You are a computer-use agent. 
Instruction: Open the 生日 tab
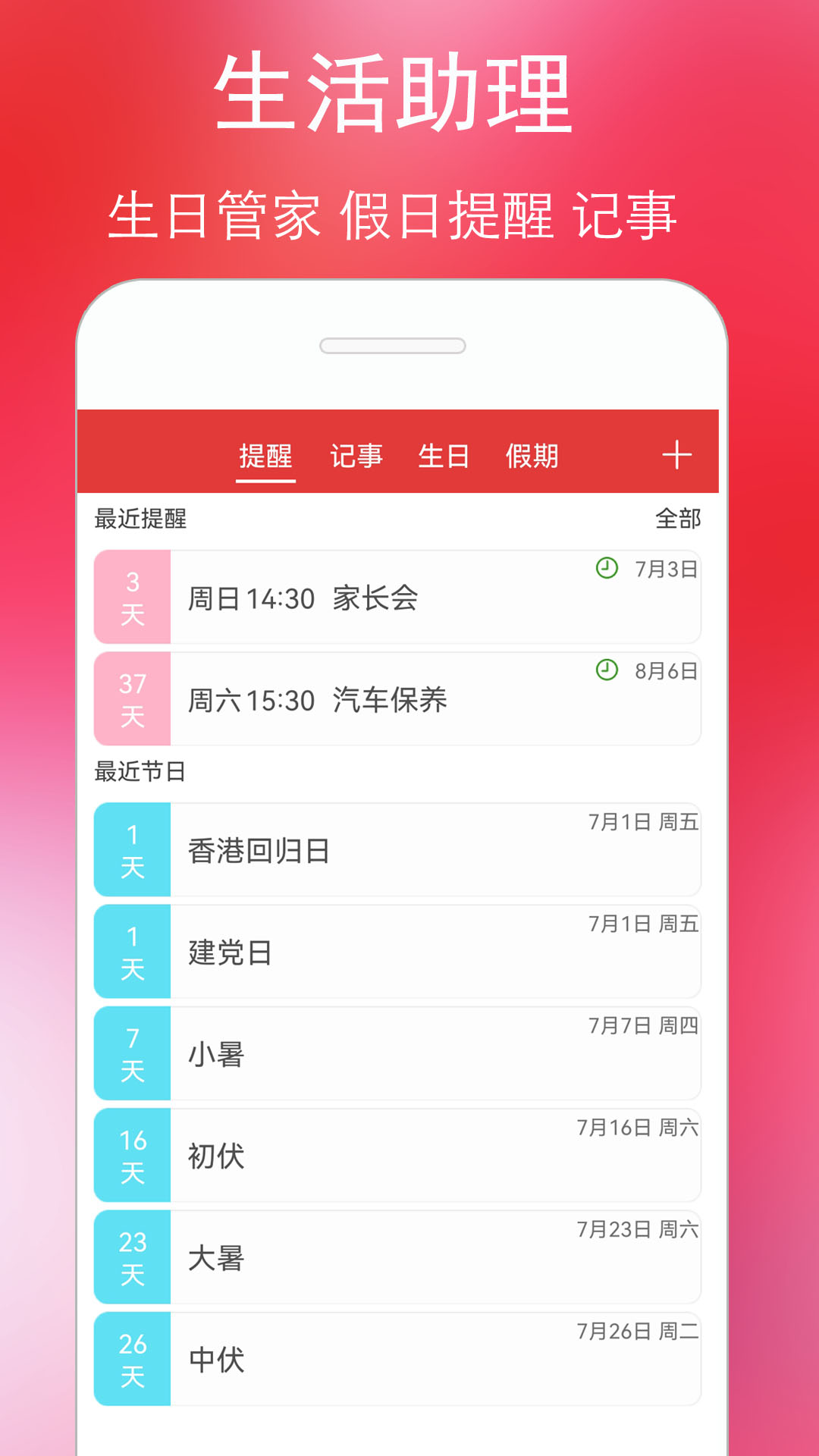[444, 457]
